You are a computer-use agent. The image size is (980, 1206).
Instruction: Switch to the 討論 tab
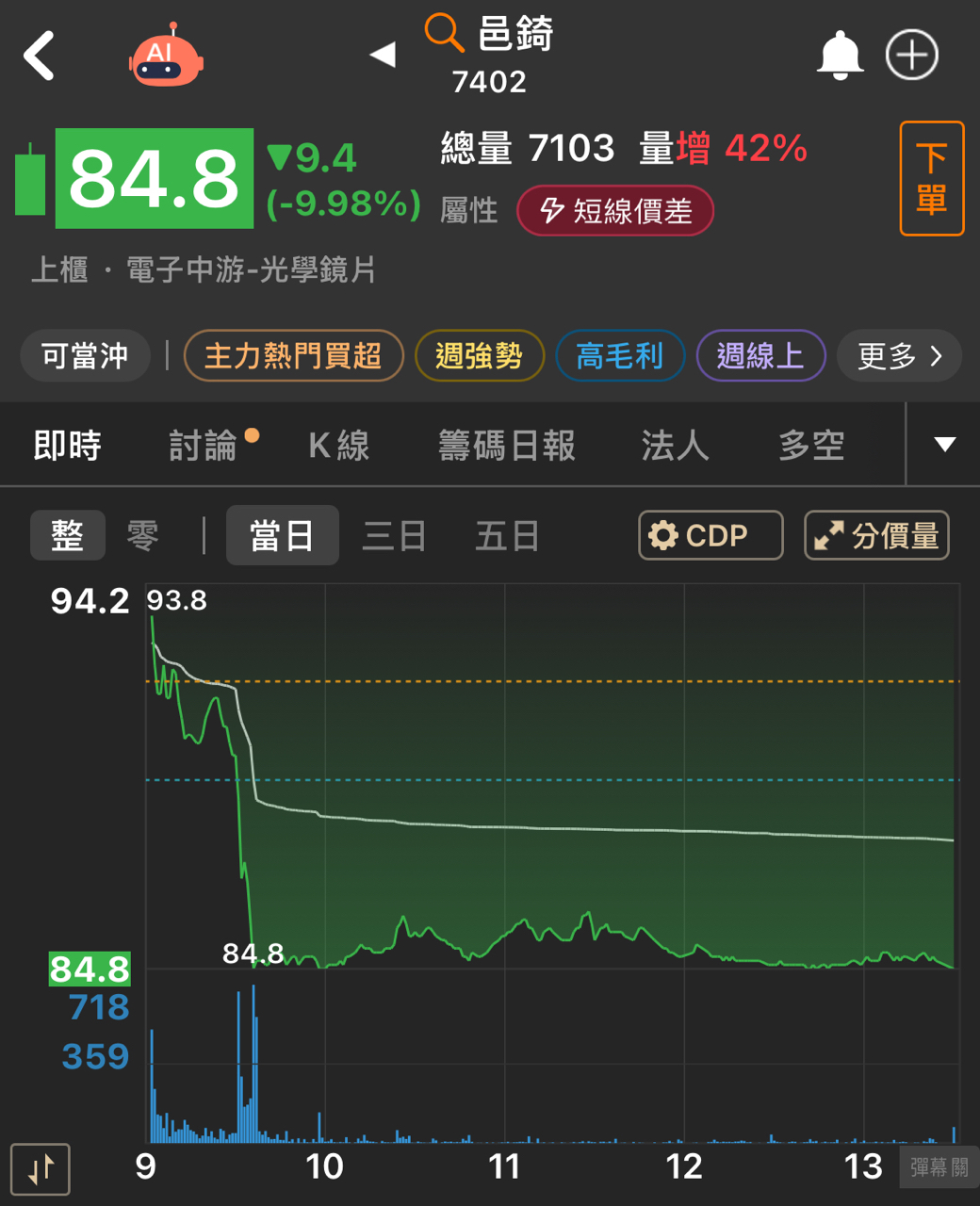click(x=204, y=446)
